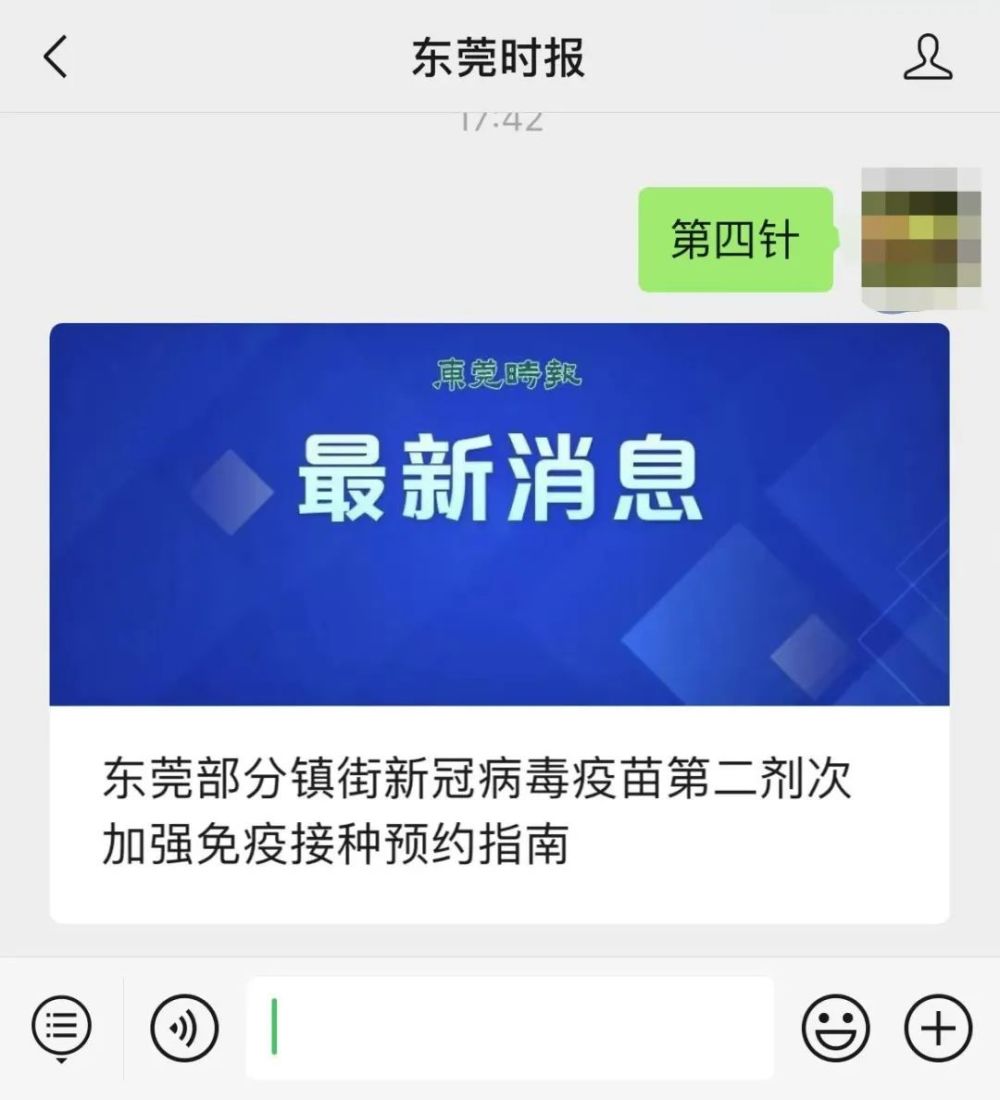Open the plus attachment menu
The width and height of the screenshot is (1000, 1100).
937,1028
